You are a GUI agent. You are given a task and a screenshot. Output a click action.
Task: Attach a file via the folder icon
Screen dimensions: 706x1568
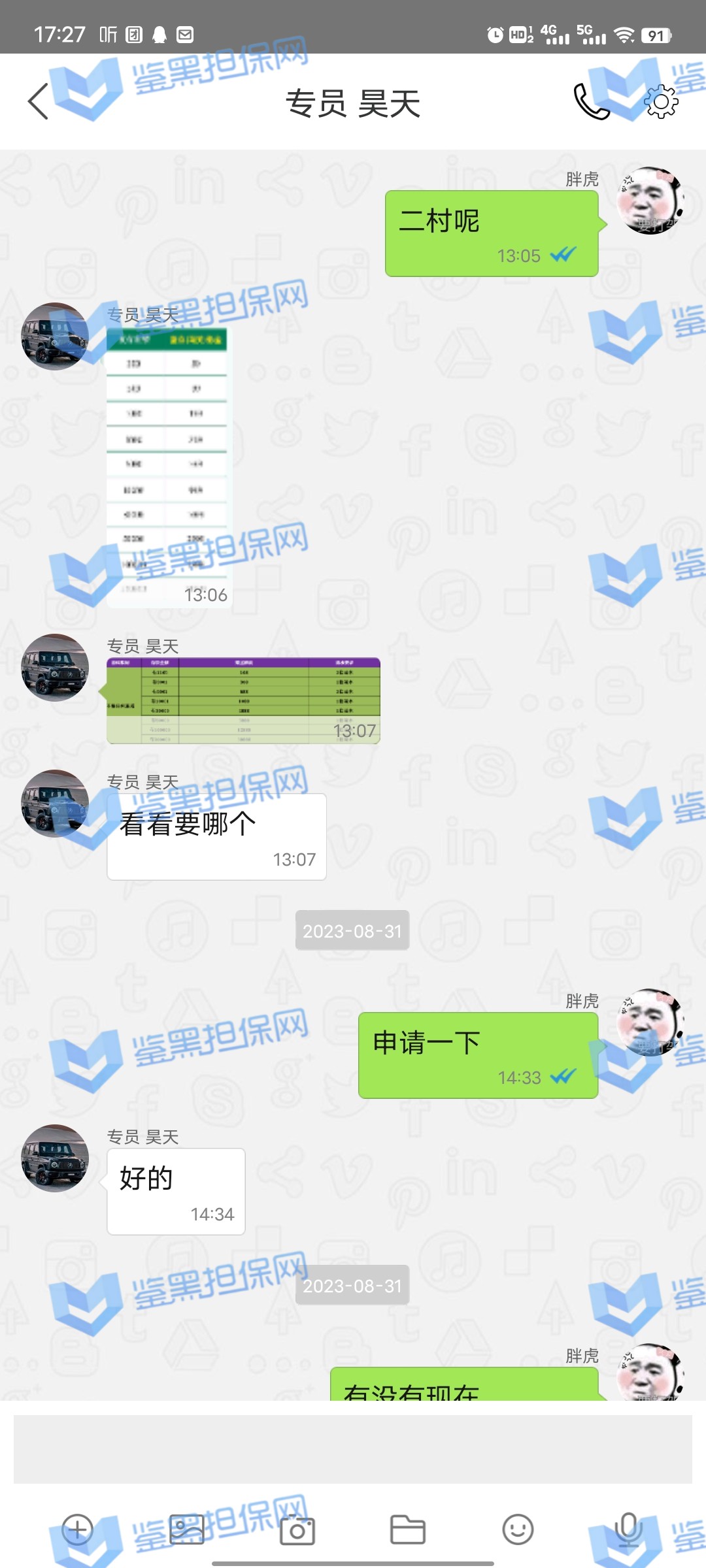(x=408, y=1530)
